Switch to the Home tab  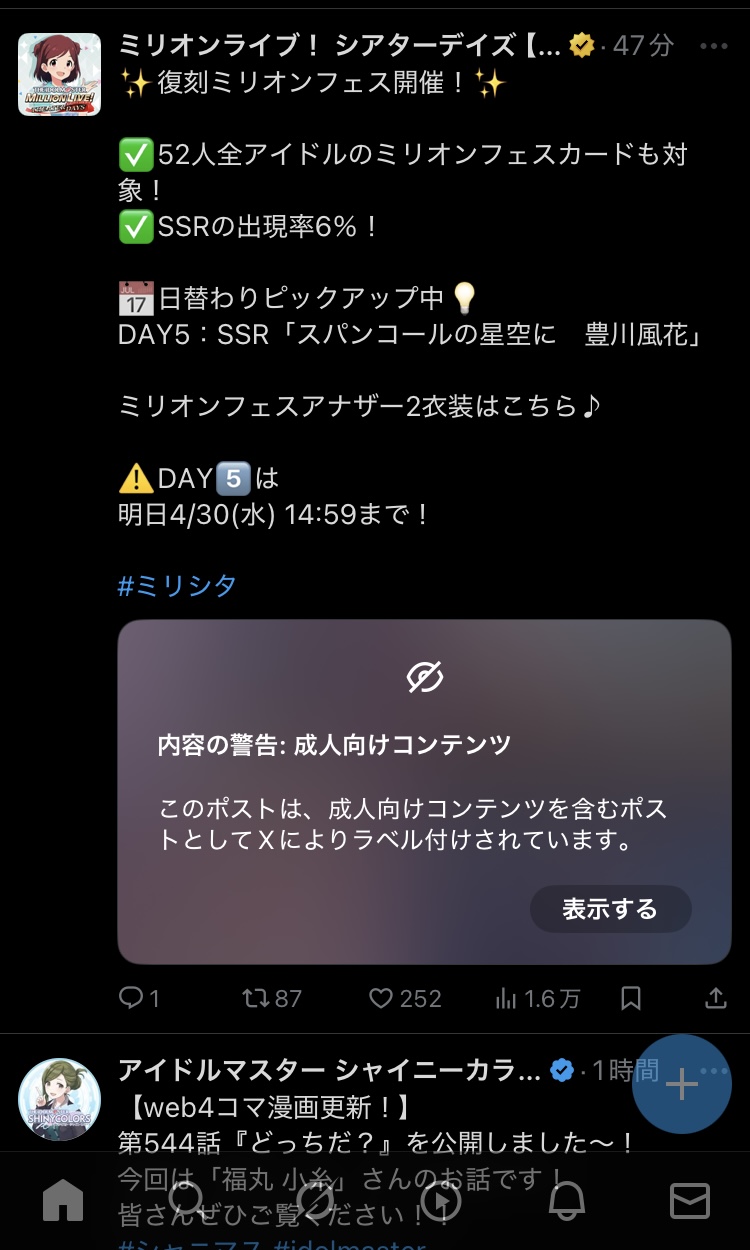(x=63, y=1201)
